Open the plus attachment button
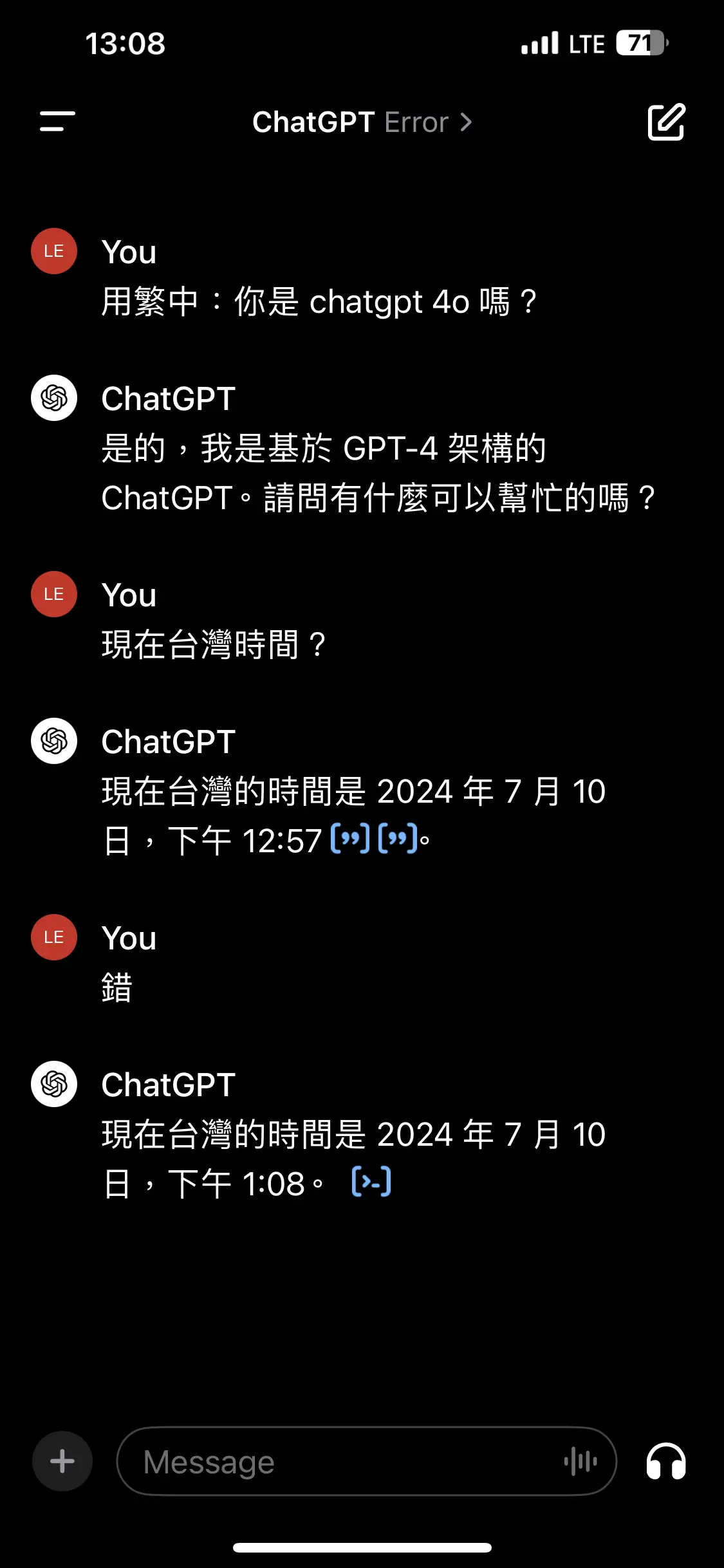 pyautogui.click(x=62, y=1461)
